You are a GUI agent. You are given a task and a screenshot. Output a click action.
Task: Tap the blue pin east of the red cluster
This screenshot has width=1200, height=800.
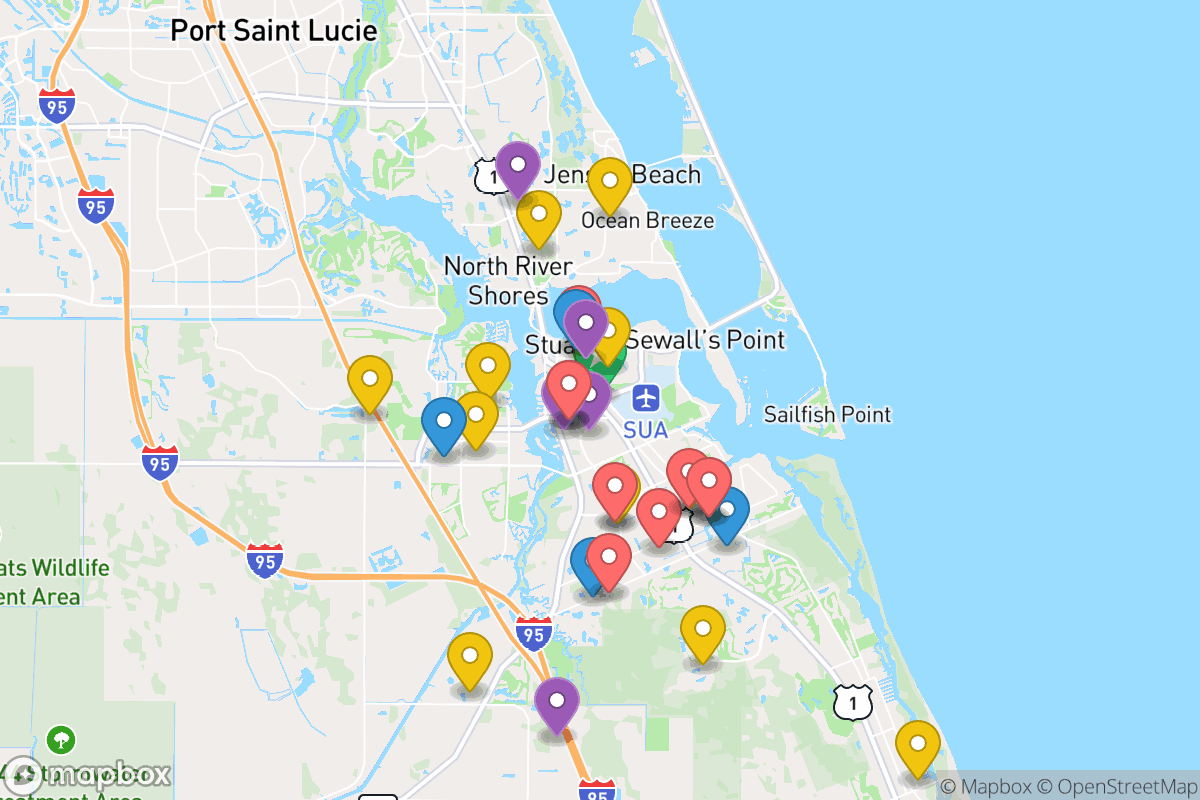click(x=728, y=513)
